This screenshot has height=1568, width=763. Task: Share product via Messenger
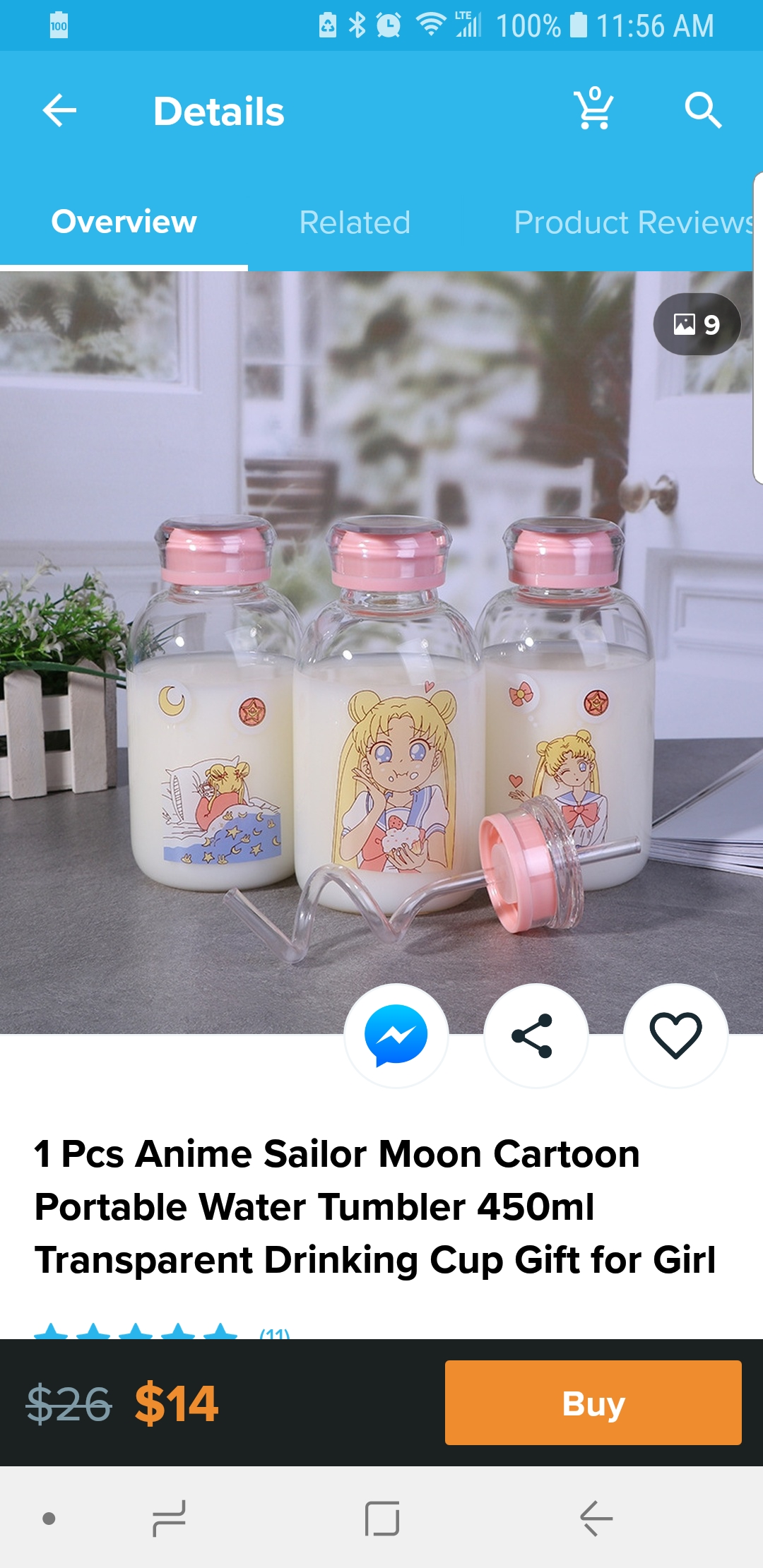pyautogui.click(x=396, y=1035)
